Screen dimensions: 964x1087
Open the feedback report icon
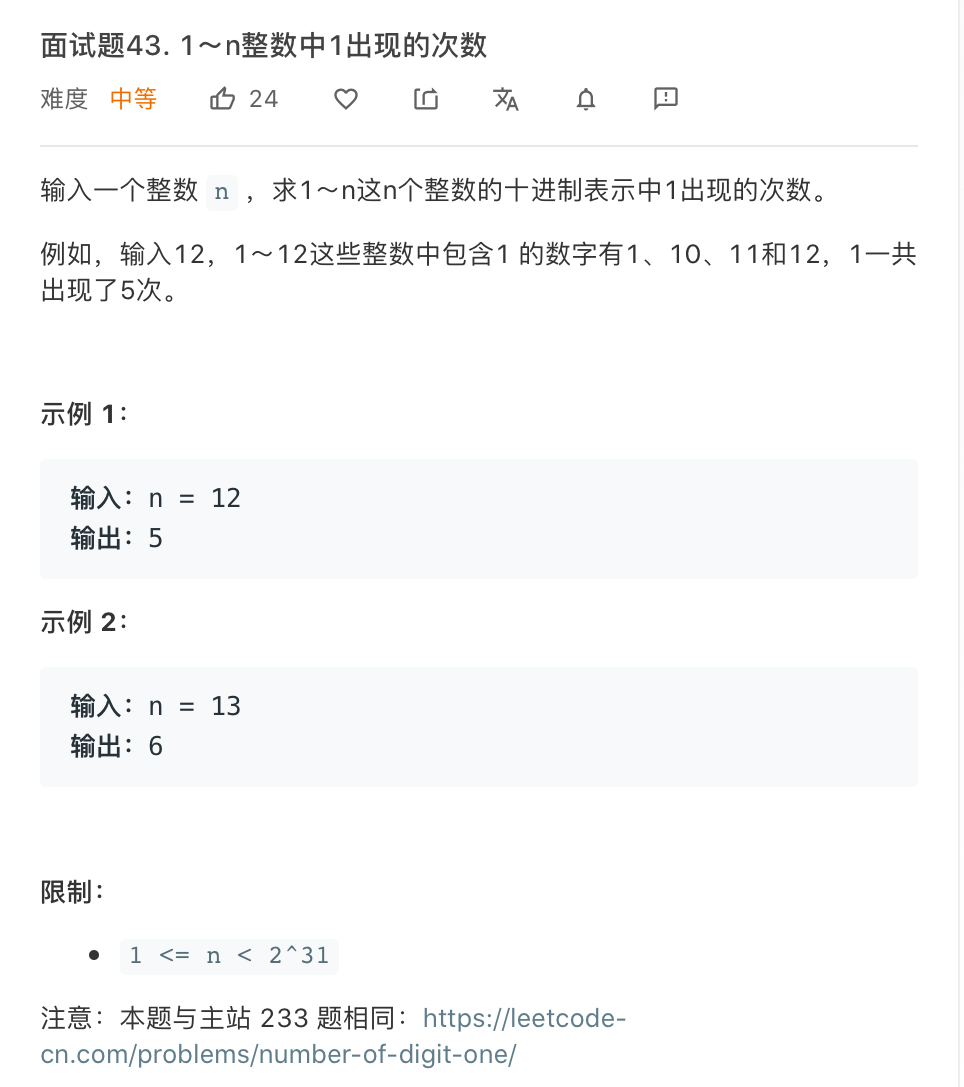pos(665,99)
